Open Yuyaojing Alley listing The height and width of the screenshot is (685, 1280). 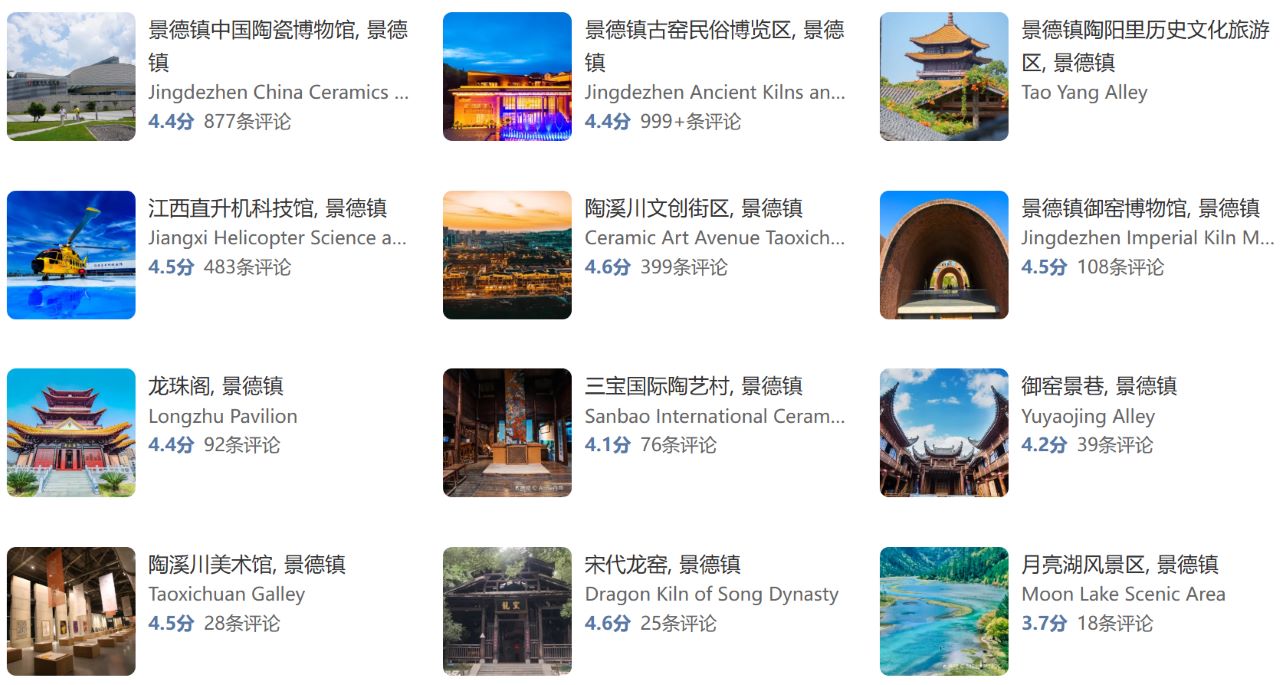(1099, 386)
